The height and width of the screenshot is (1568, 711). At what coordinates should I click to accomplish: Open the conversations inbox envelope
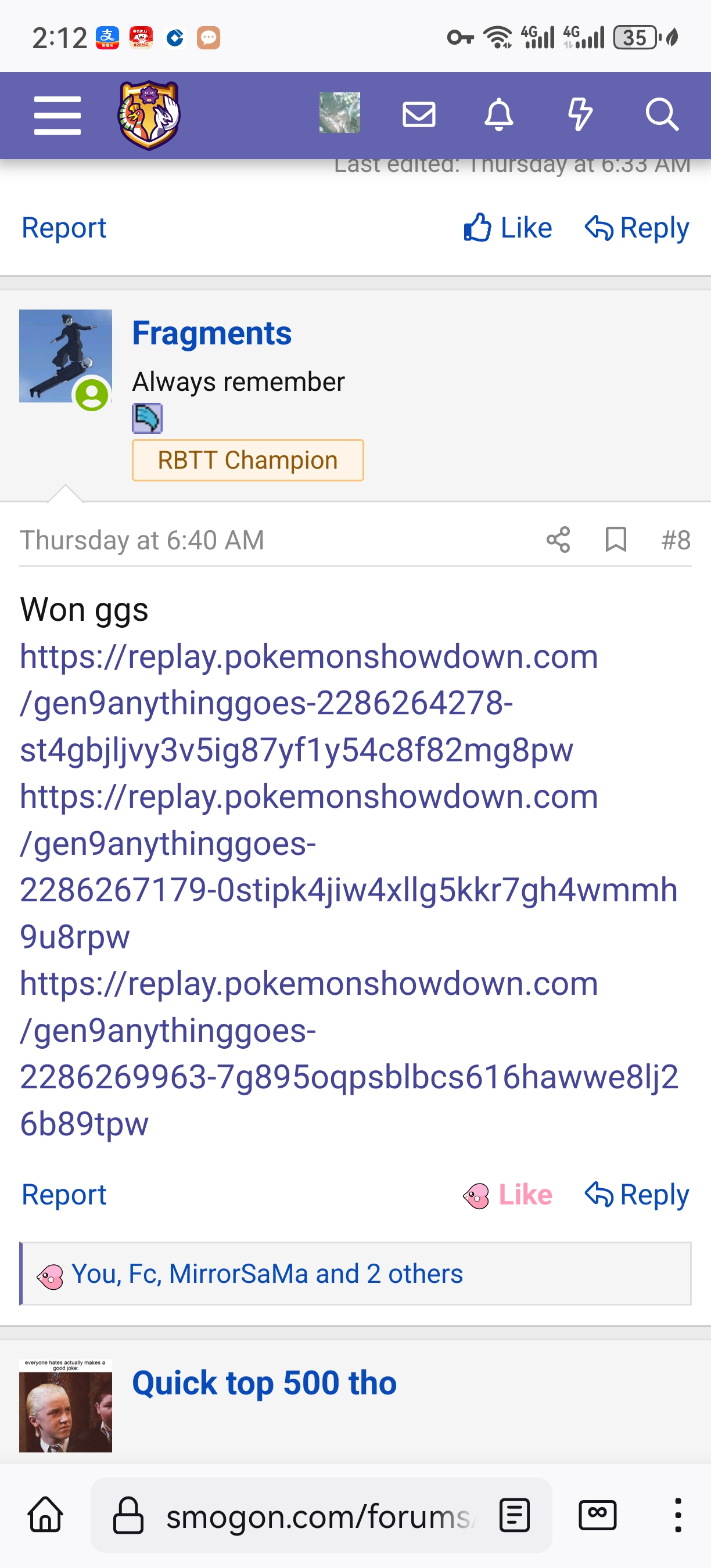419,114
